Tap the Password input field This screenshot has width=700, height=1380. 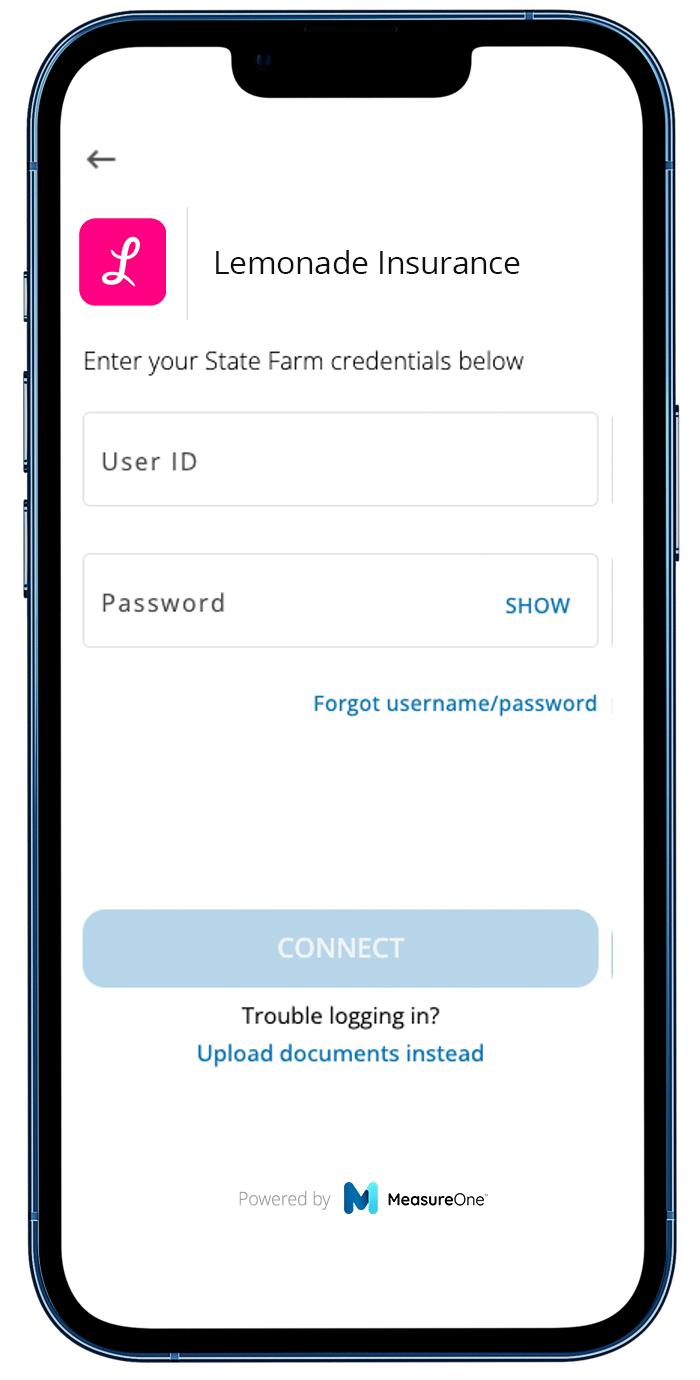[x=290, y=602]
